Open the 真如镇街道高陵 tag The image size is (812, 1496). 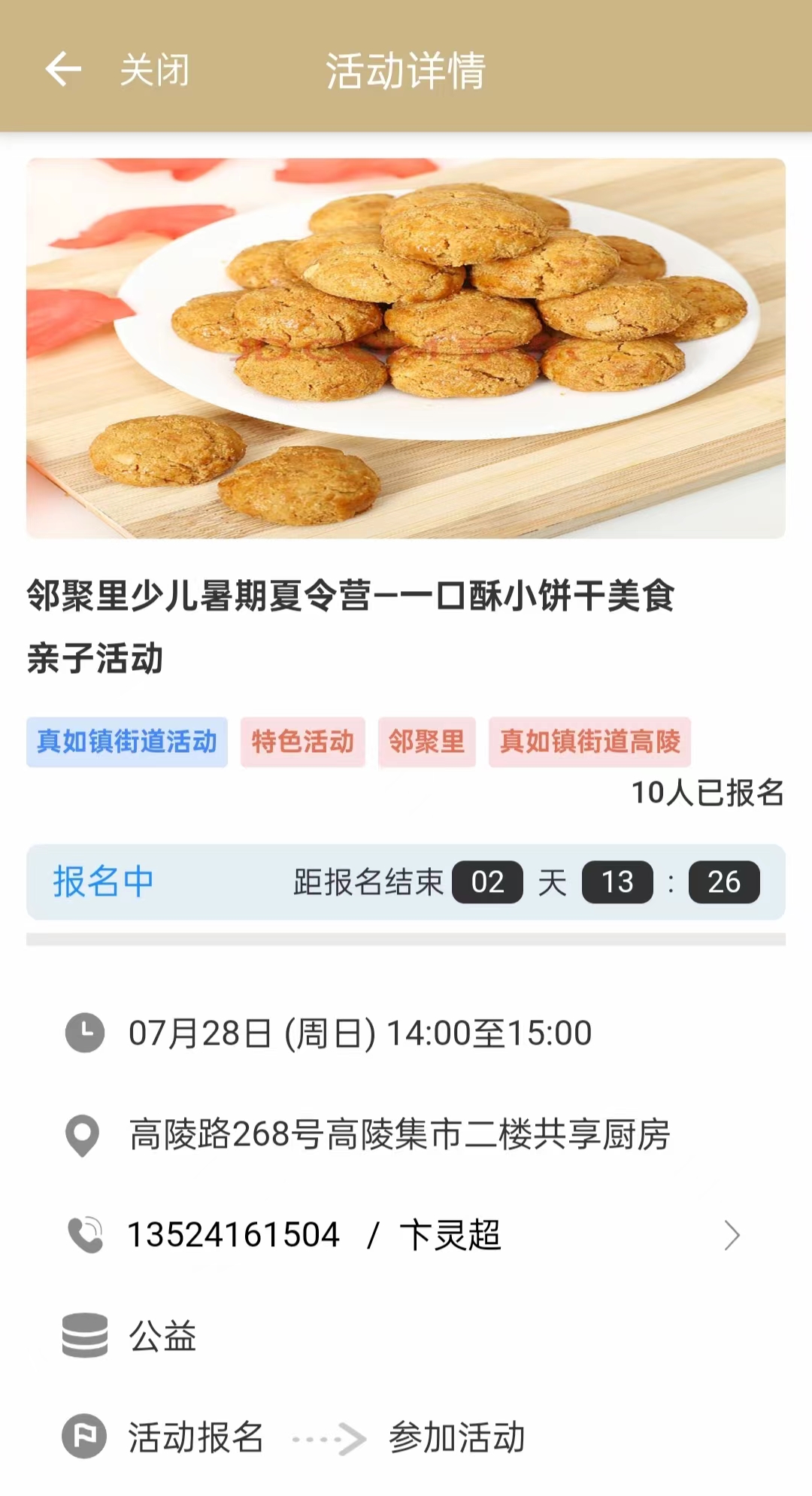pyautogui.click(x=589, y=742)
